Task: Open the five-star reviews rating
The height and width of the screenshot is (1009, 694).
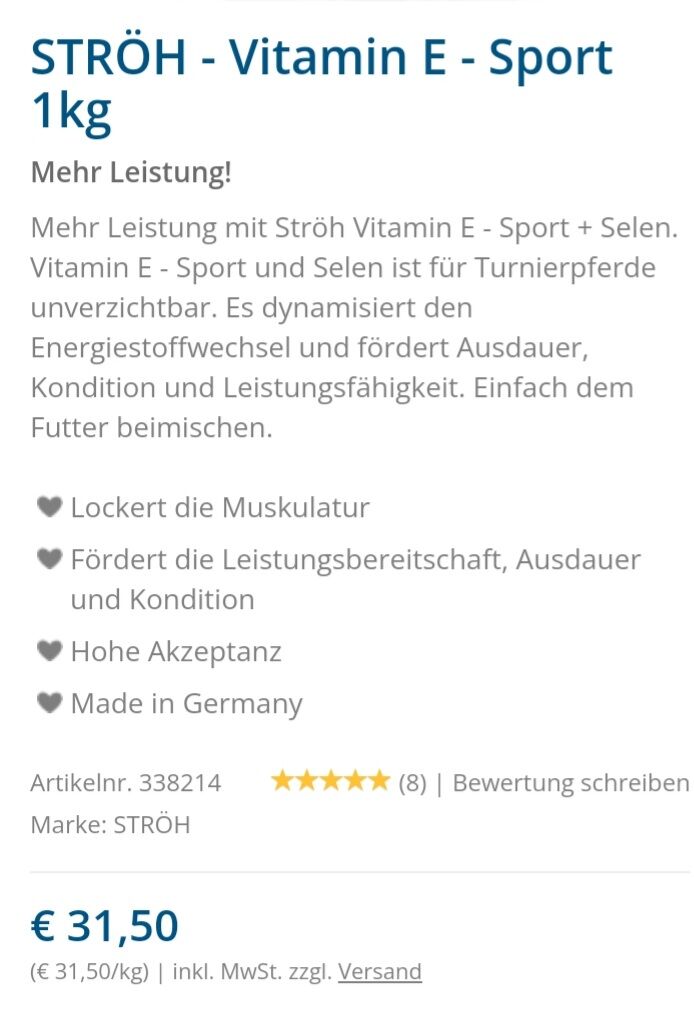Action: 330,781
